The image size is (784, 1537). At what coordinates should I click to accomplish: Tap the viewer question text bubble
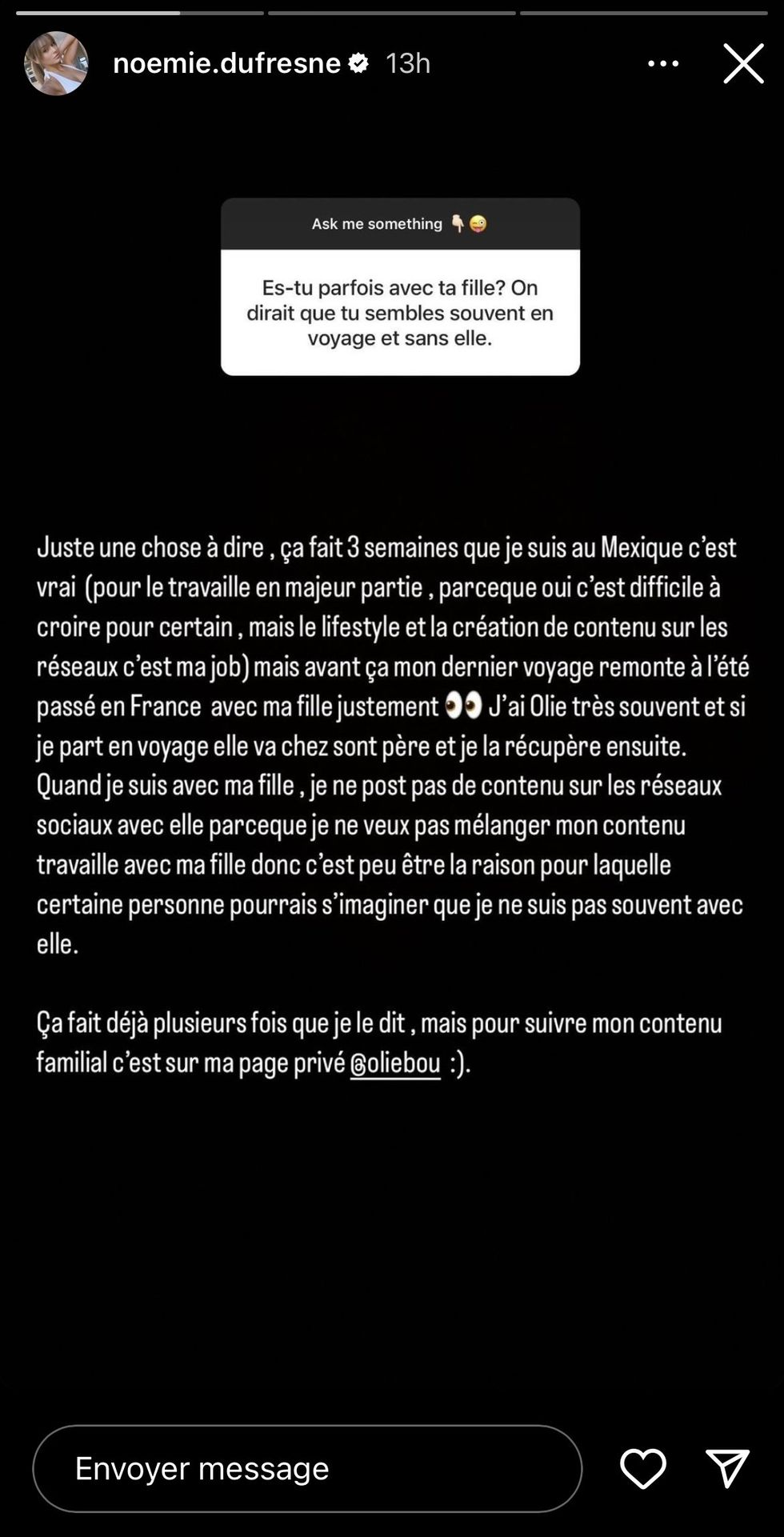tap(399, 313)
